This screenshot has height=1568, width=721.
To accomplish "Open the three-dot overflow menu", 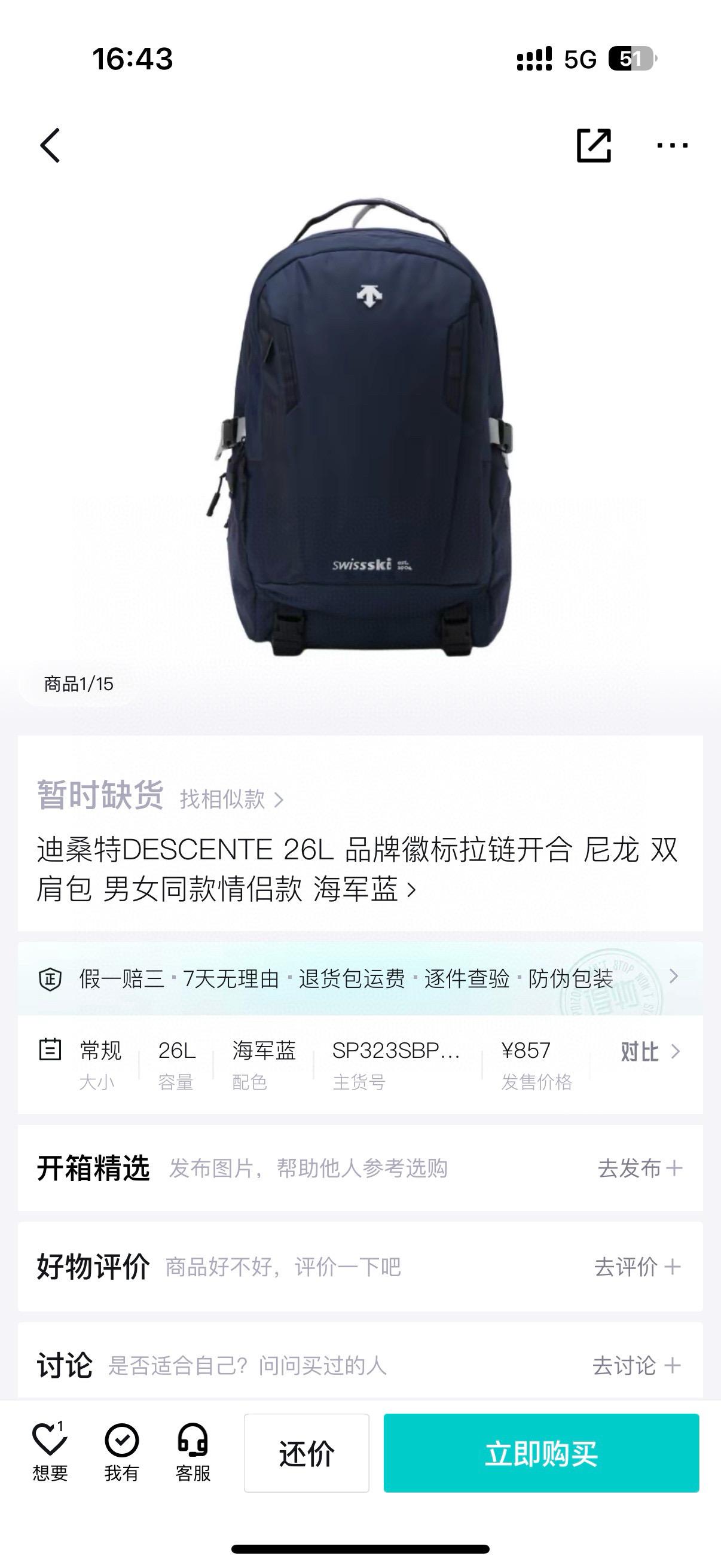I will click(x=672, y=145).
